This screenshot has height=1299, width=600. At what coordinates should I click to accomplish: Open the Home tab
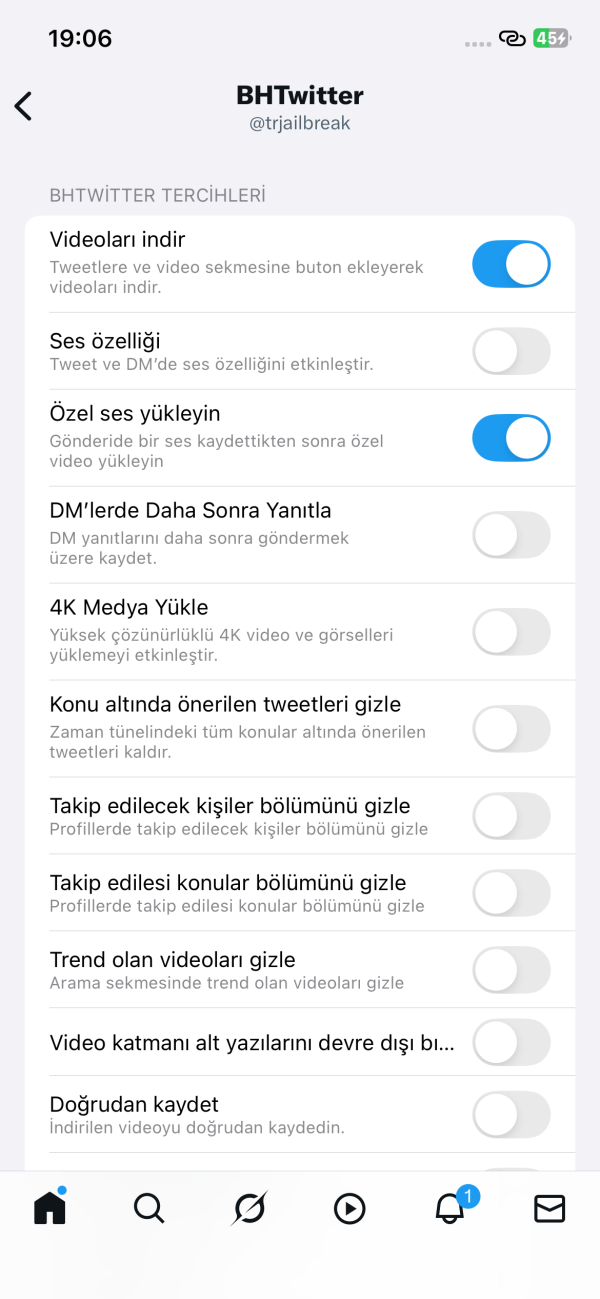[x=50, y=1208]
